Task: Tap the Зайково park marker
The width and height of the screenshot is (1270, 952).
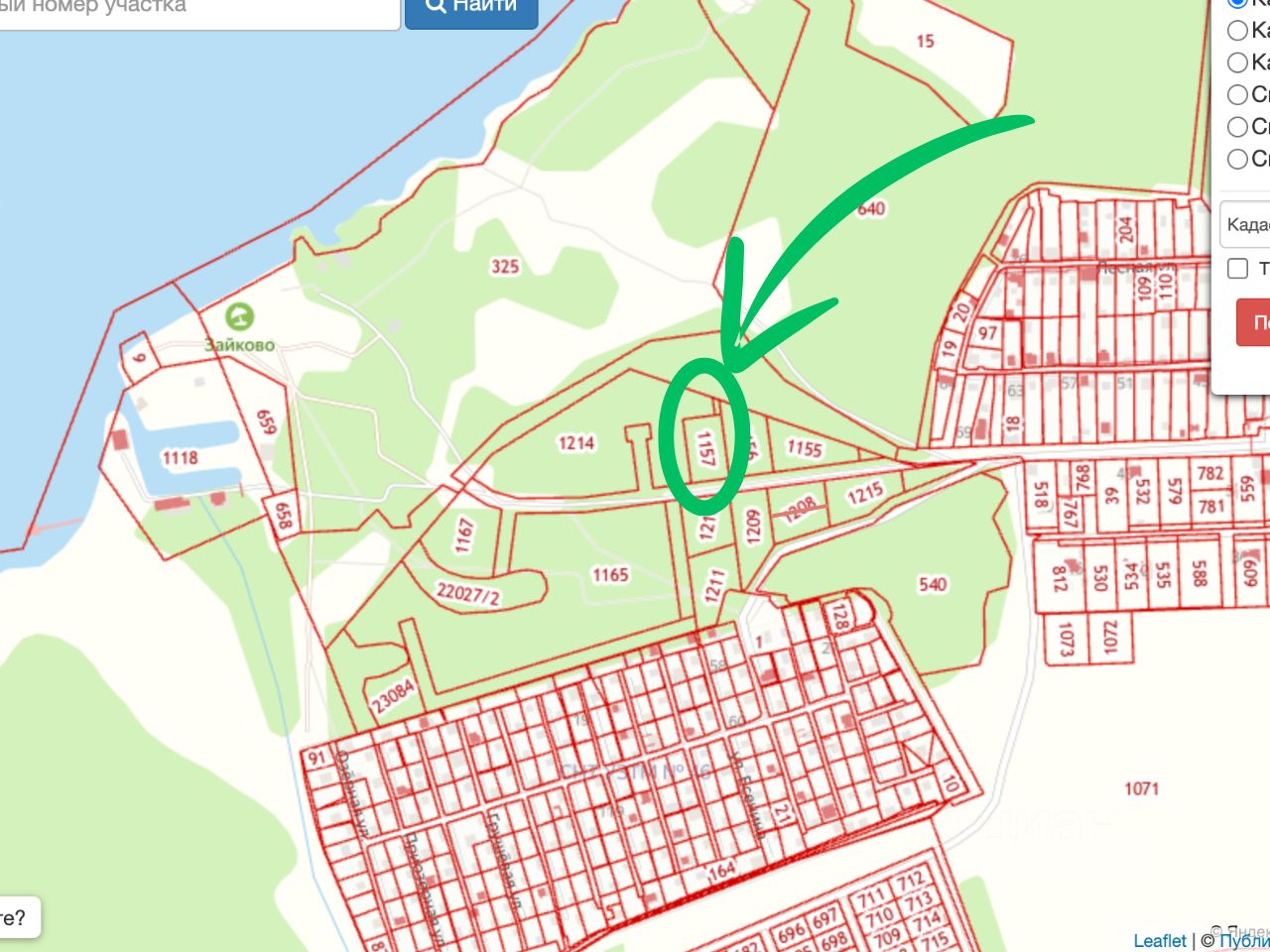Action: point(239,318)
